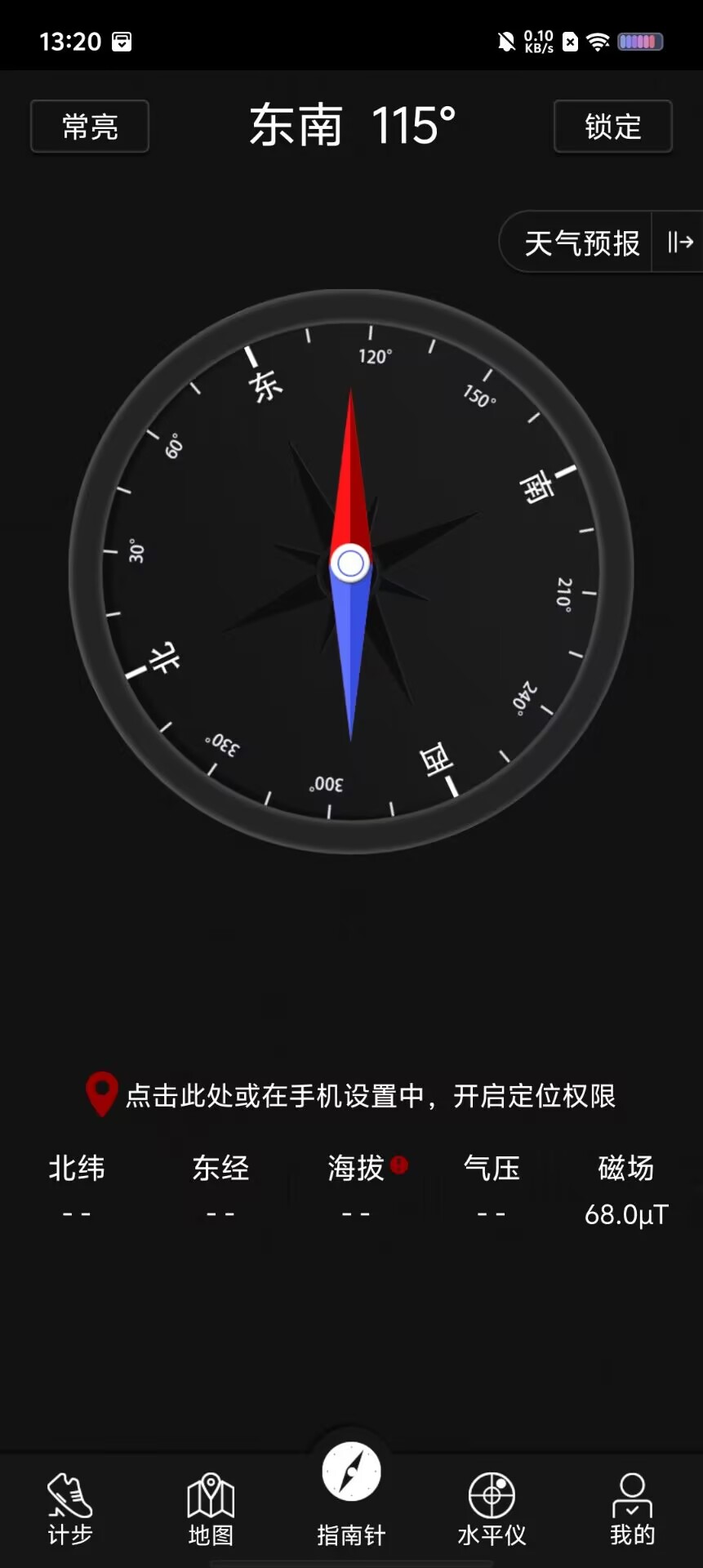
Task: Open the 天气预报 weather forecast
Action: [581, 243]
